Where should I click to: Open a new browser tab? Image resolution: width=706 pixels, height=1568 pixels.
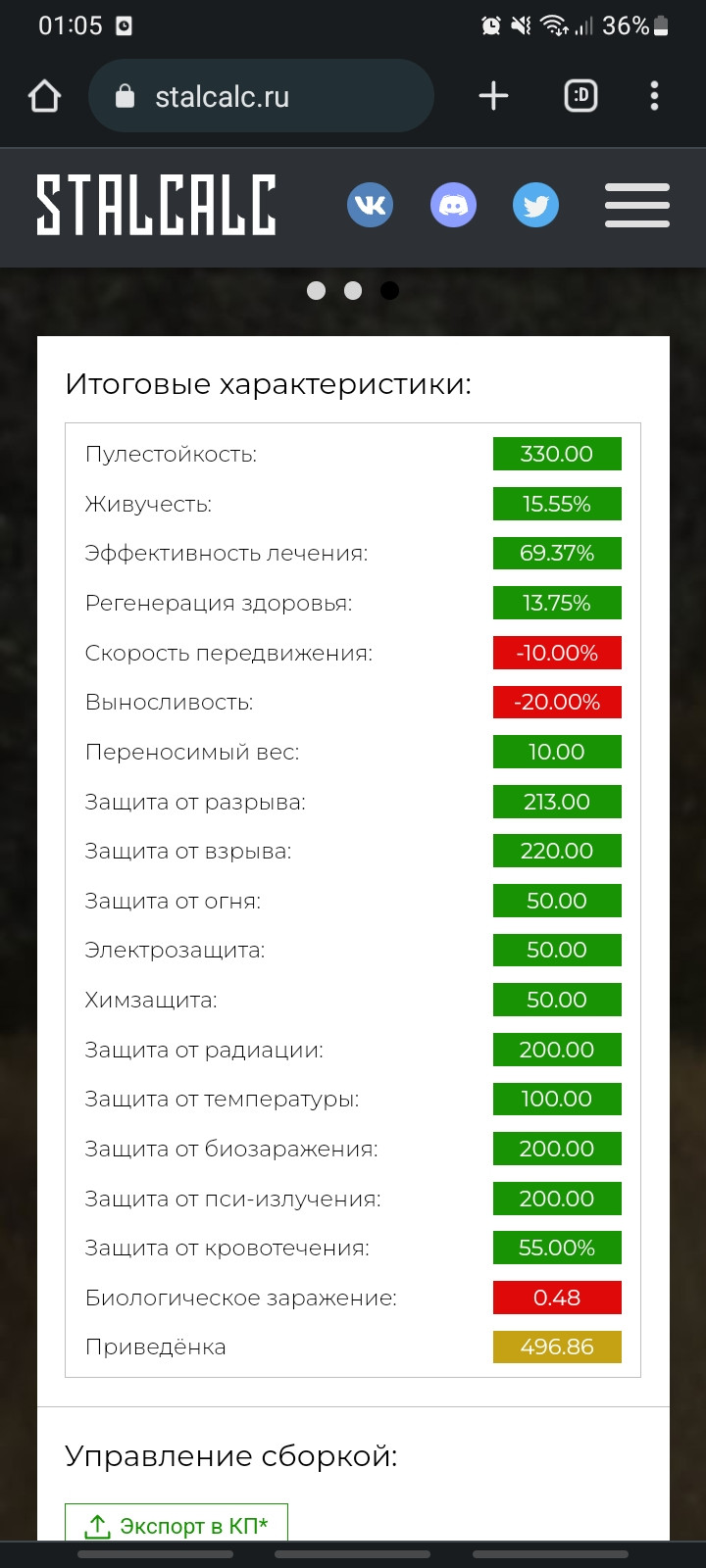point(493,96)
